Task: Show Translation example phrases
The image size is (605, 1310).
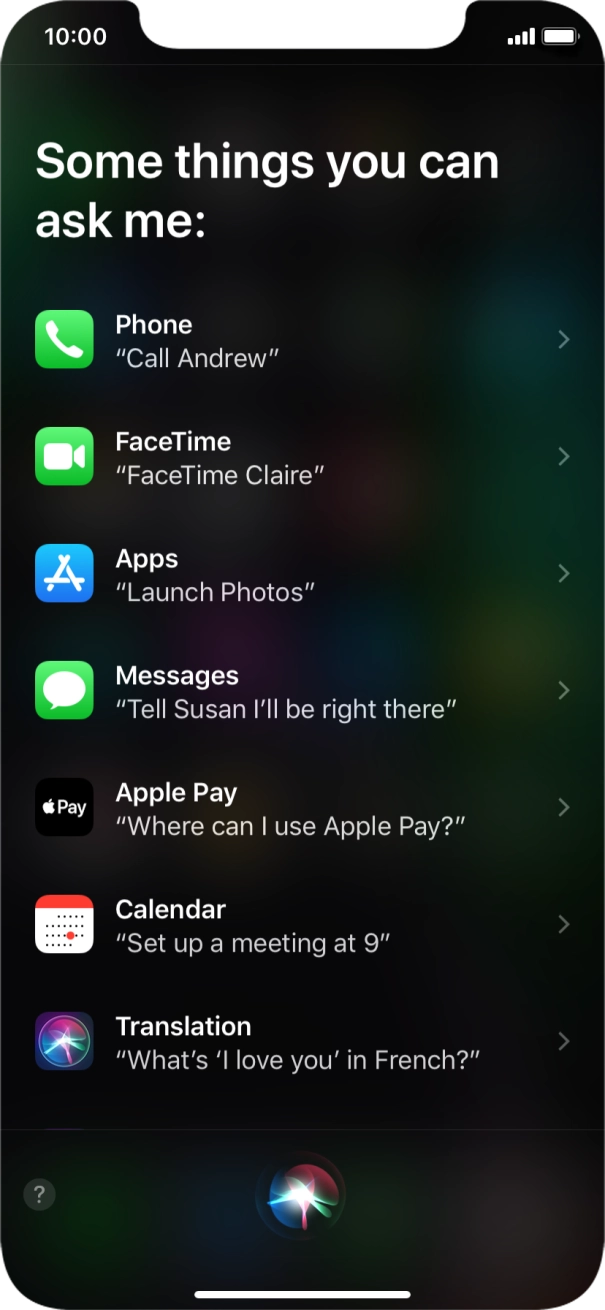Action: pos(300,1042)
